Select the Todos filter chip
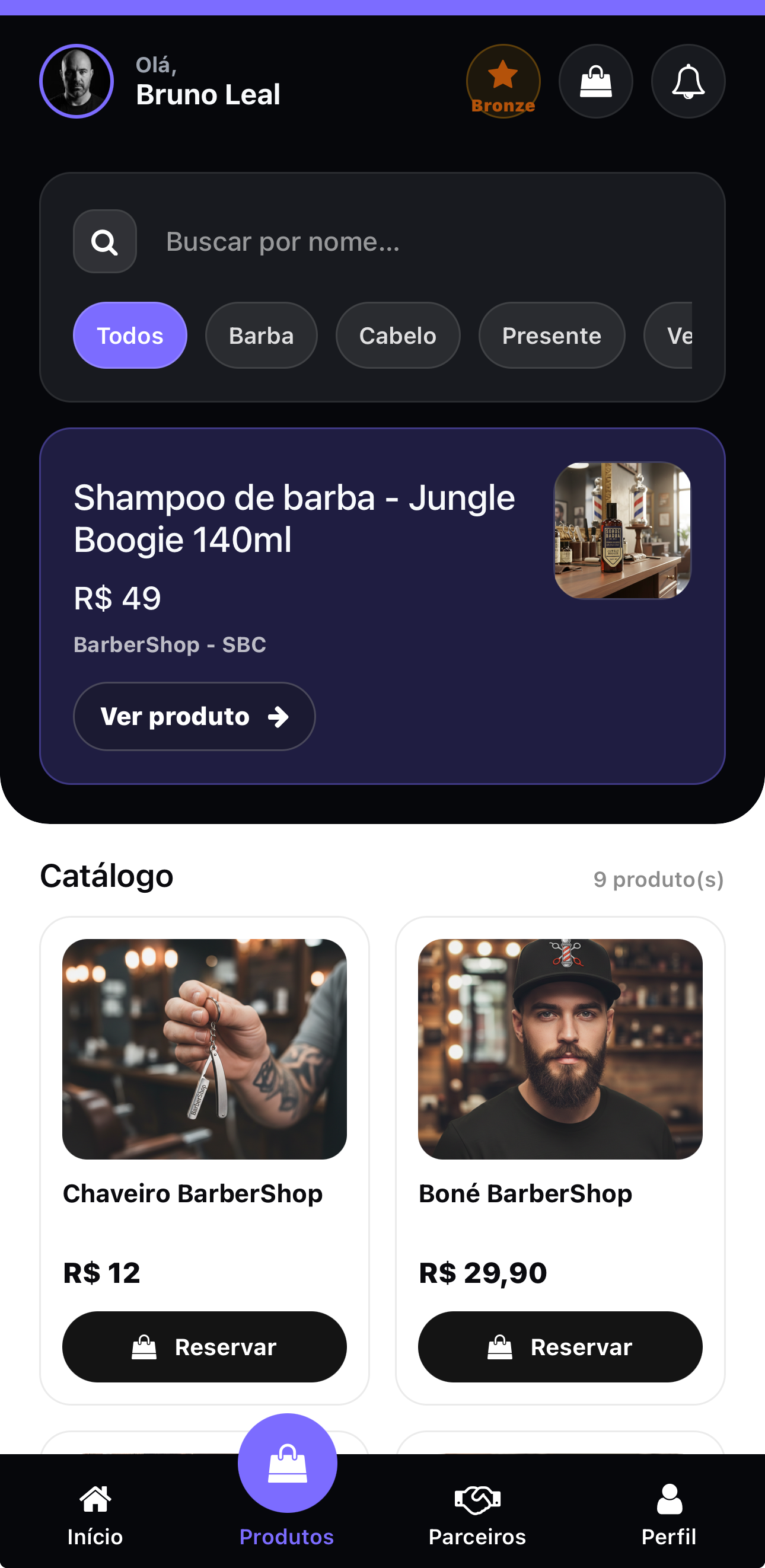Screen dimensions: 765x1568 coord(130,335)
